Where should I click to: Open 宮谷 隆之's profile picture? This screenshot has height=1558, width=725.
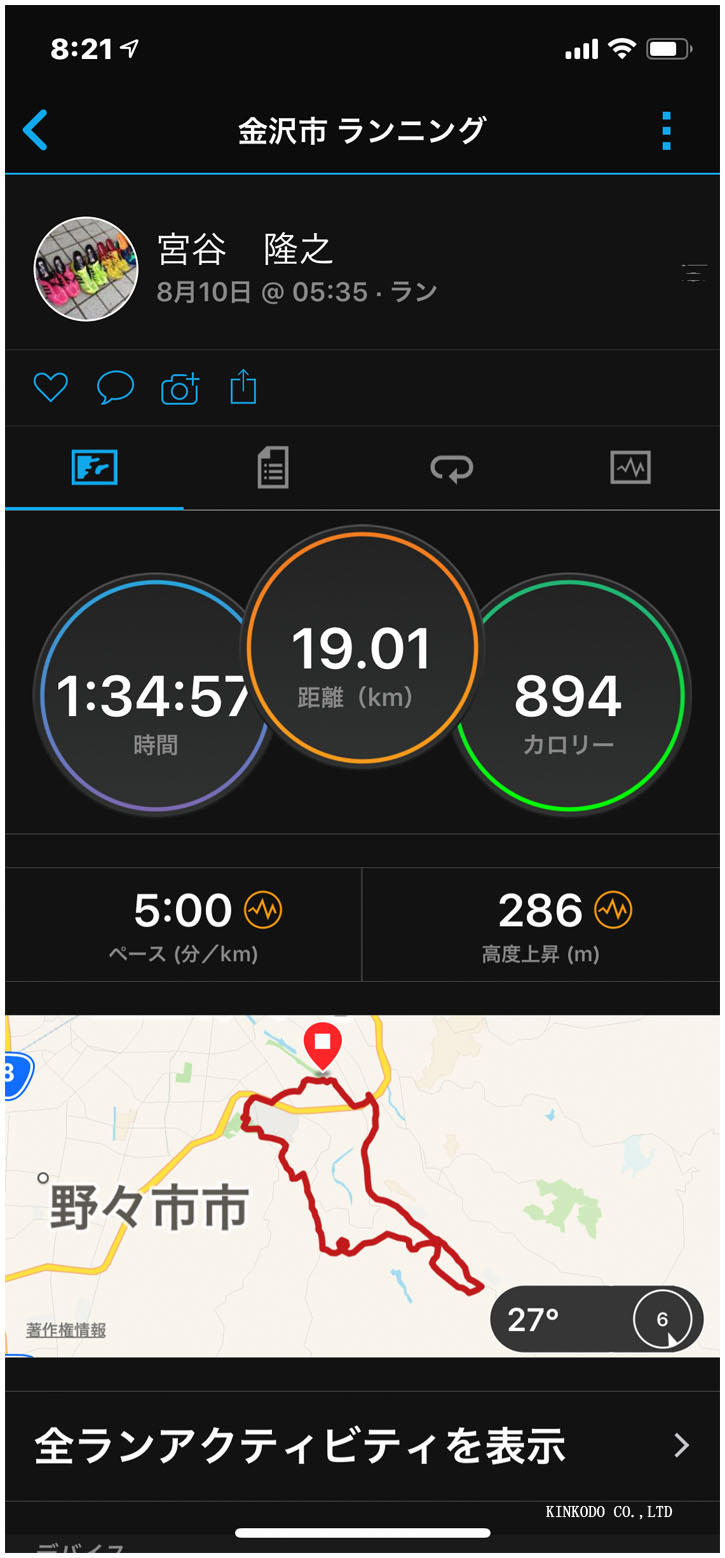pyautogui.click(x=86, y=269)
